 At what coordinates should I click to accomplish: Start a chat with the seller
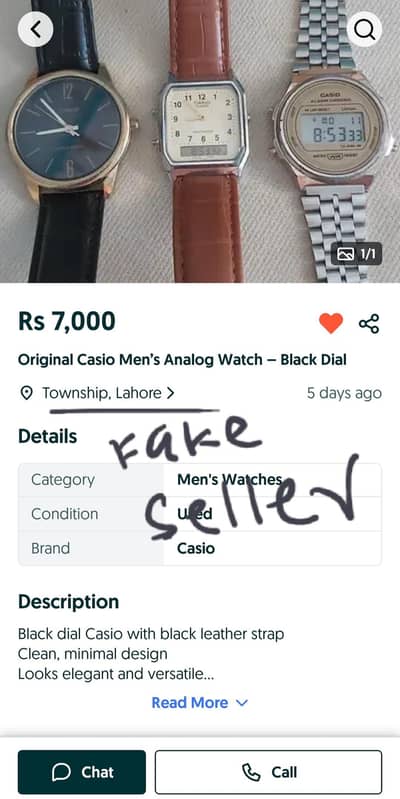(82, 772)
